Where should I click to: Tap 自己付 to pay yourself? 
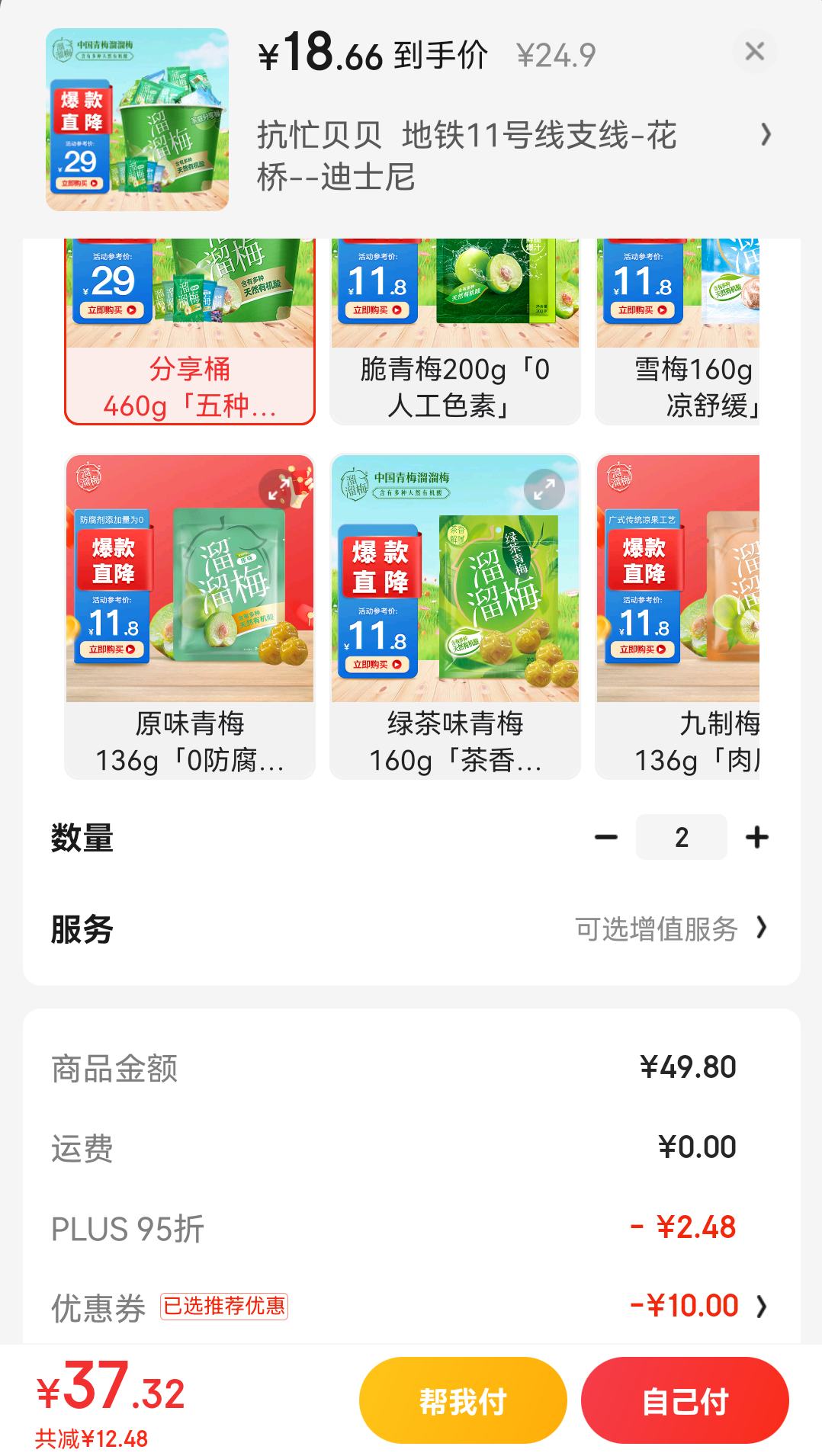tap(685, 1401)
